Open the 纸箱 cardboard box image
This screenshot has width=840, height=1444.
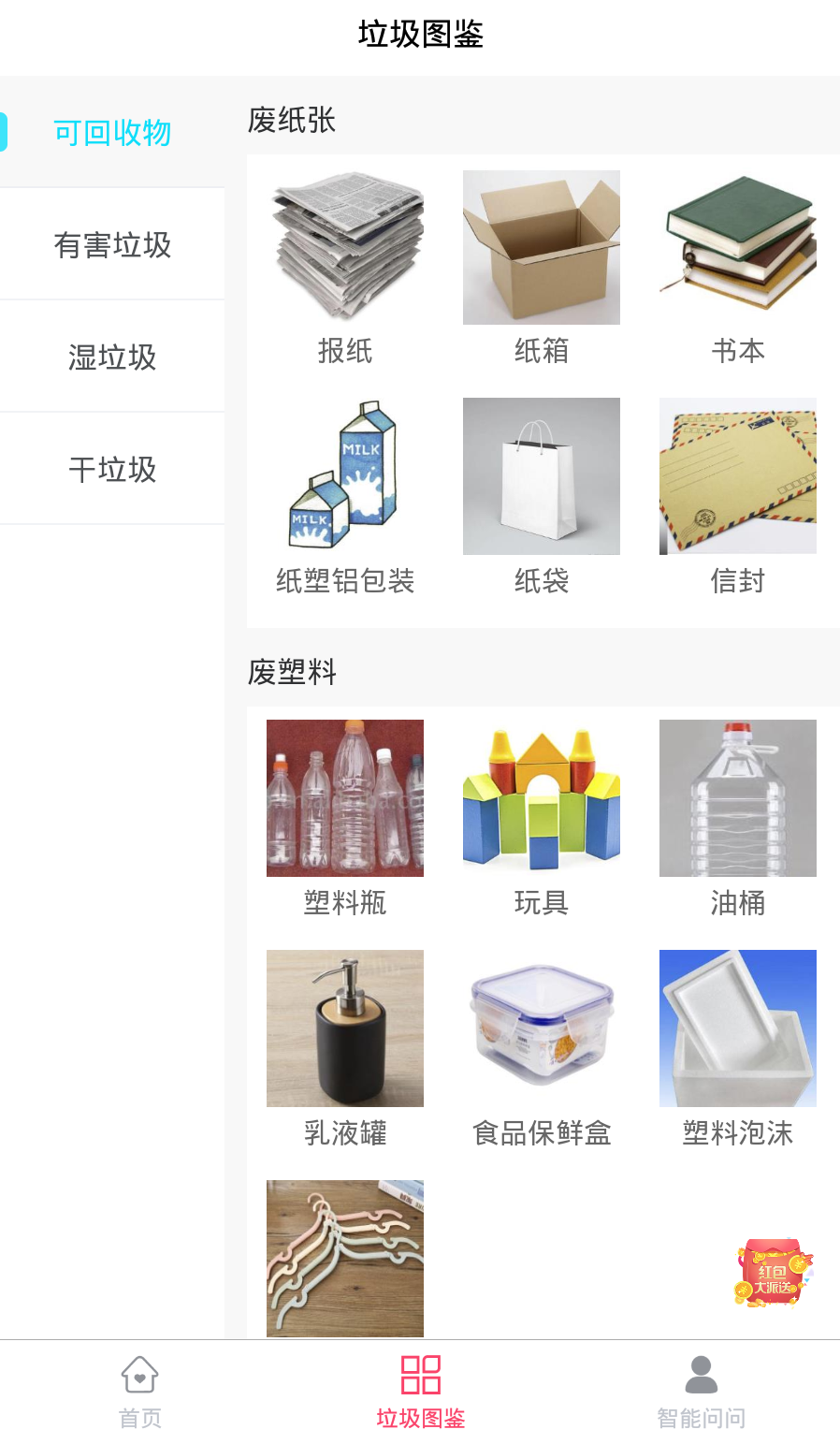541,247
